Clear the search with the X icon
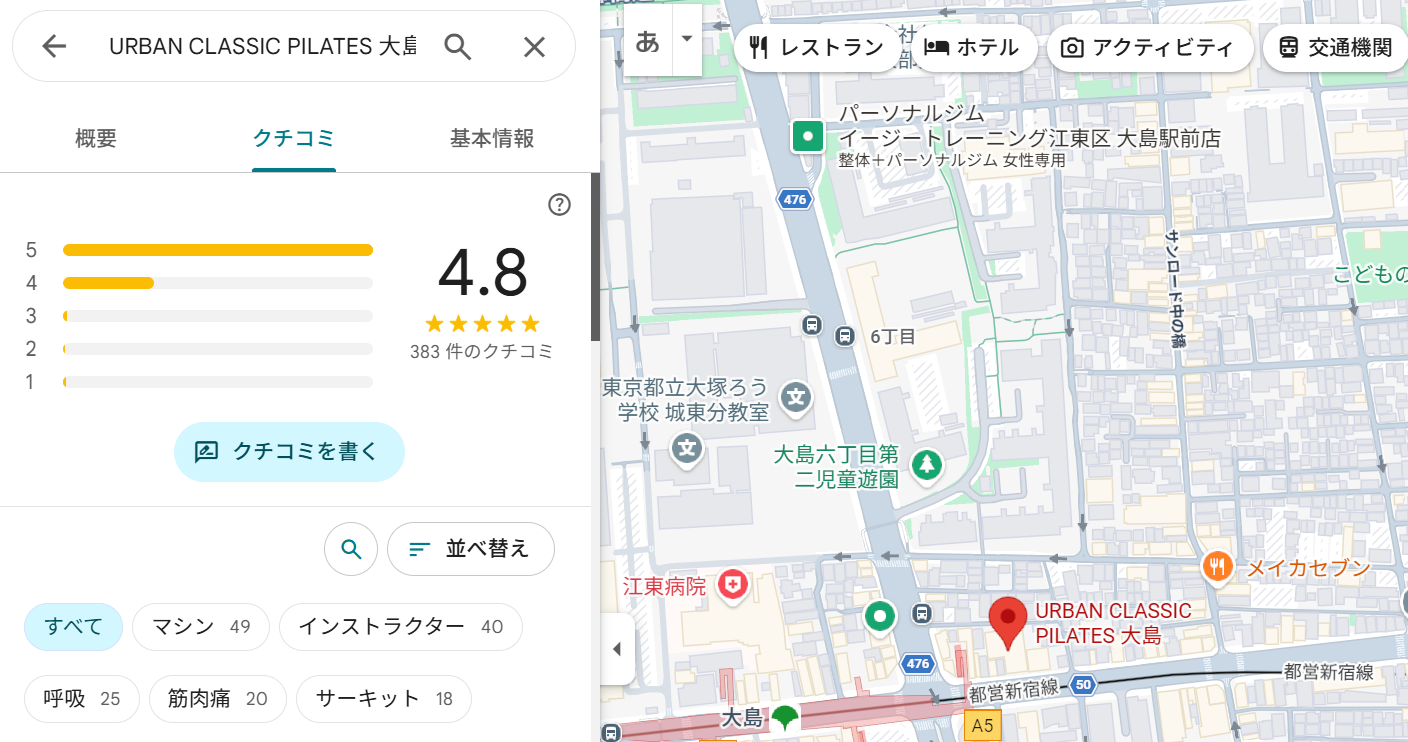Viewport: 1408px width, 742px height. coord(535,46)
